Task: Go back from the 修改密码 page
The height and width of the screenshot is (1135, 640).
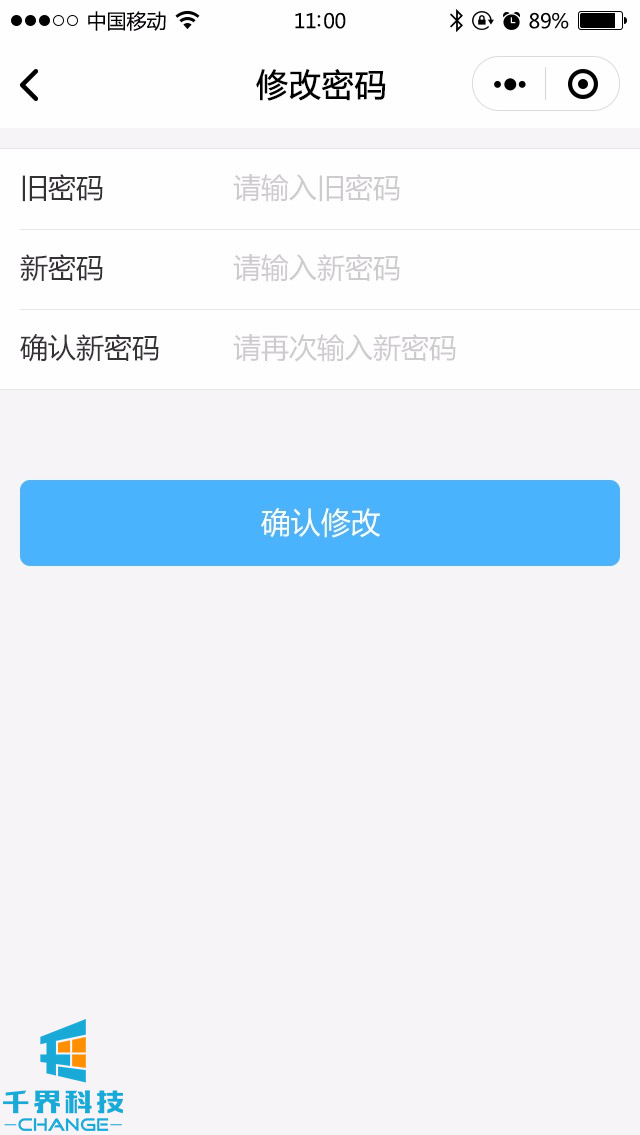Action: click(30, 85)
